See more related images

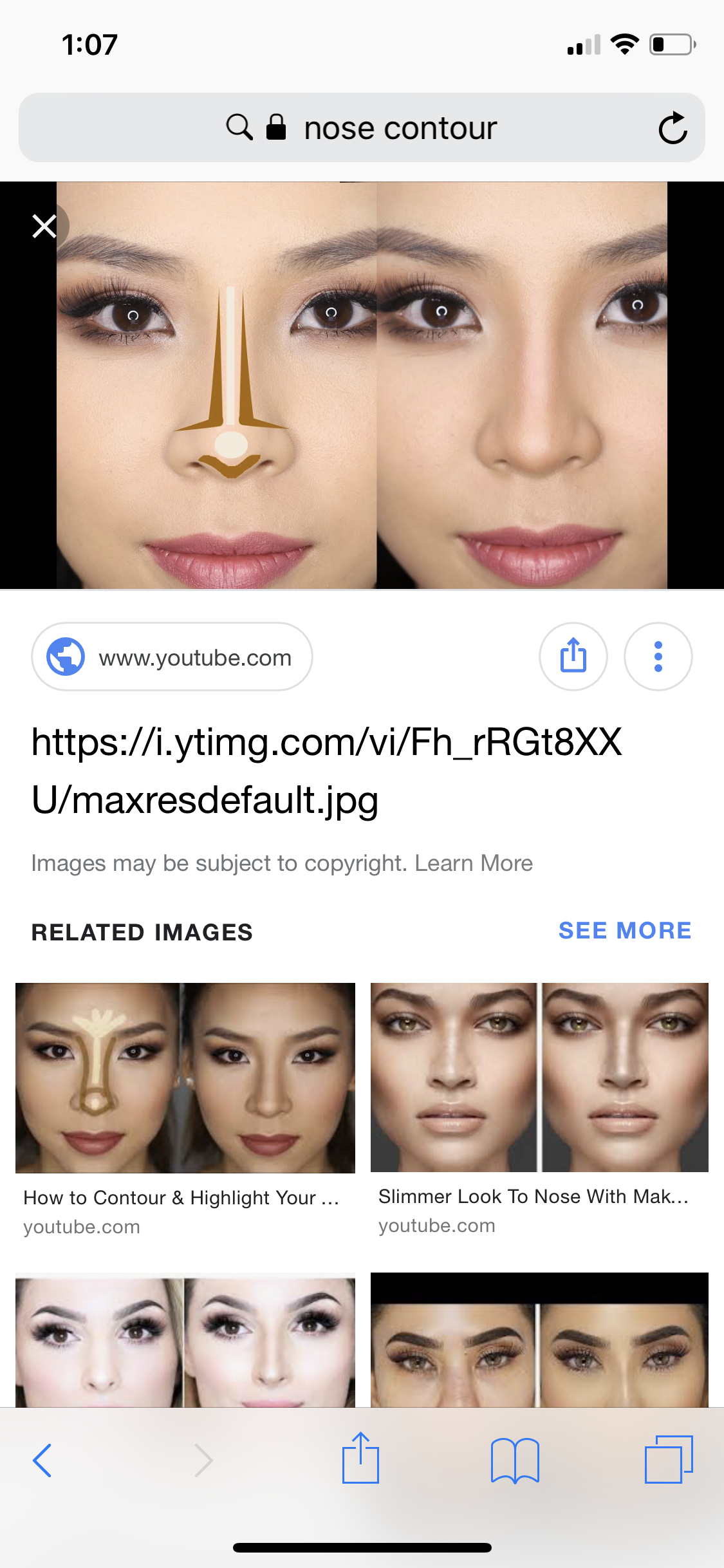pos(624,931)
